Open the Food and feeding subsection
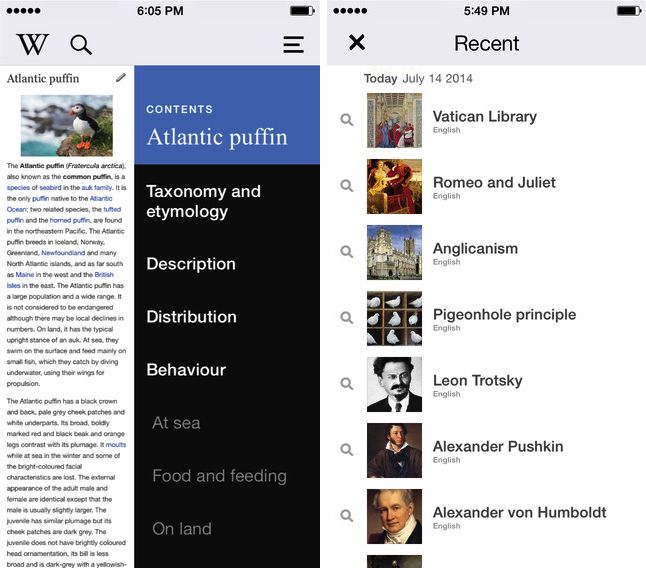This screenshot has height=568, width=646. [x=219, y=476]
